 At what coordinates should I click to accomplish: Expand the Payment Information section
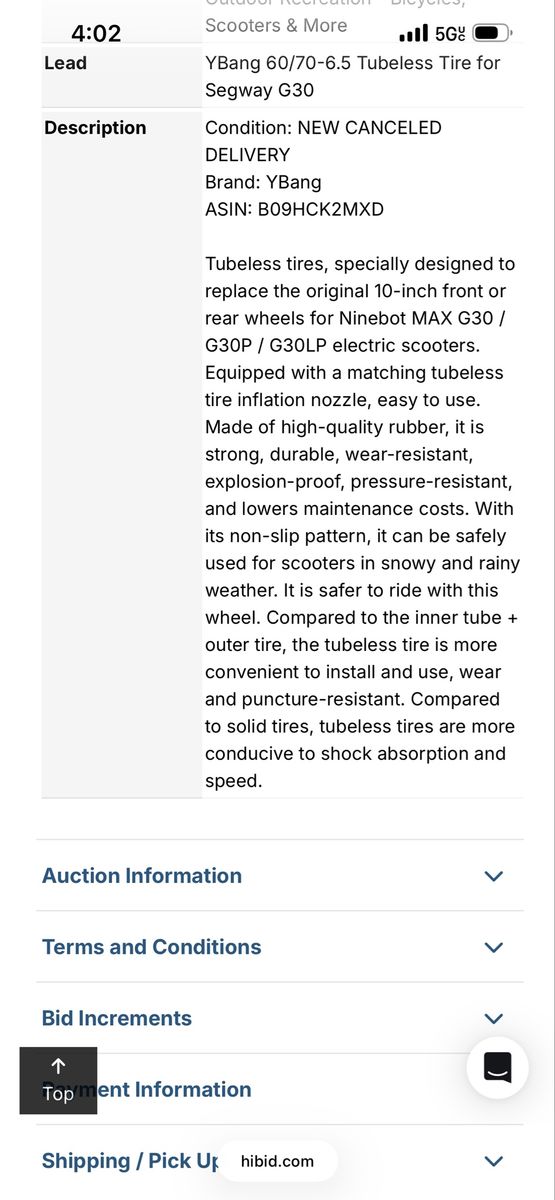pyautogui.click(x=279, y=1089)
